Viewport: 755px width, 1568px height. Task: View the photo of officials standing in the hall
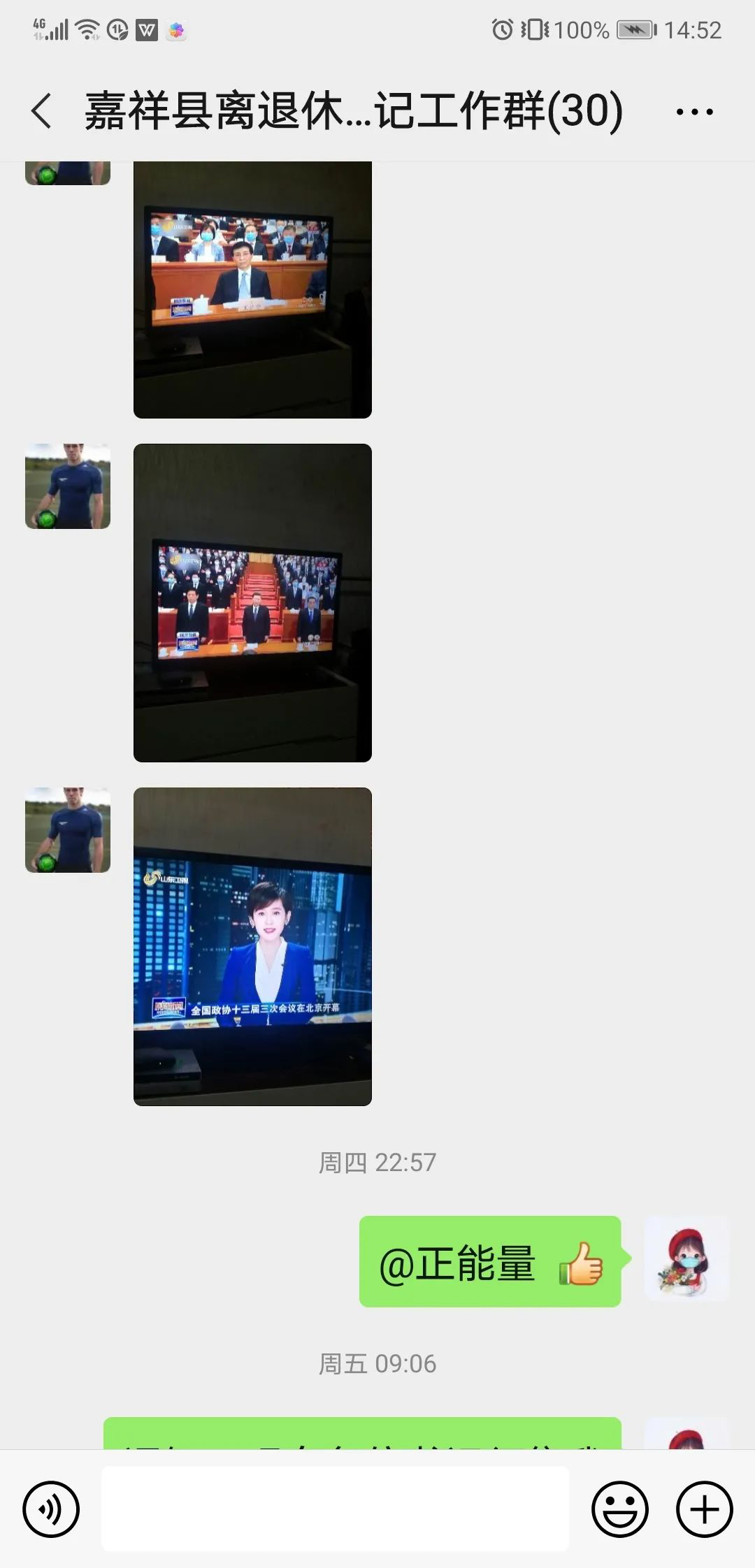[x=252, y=602]
